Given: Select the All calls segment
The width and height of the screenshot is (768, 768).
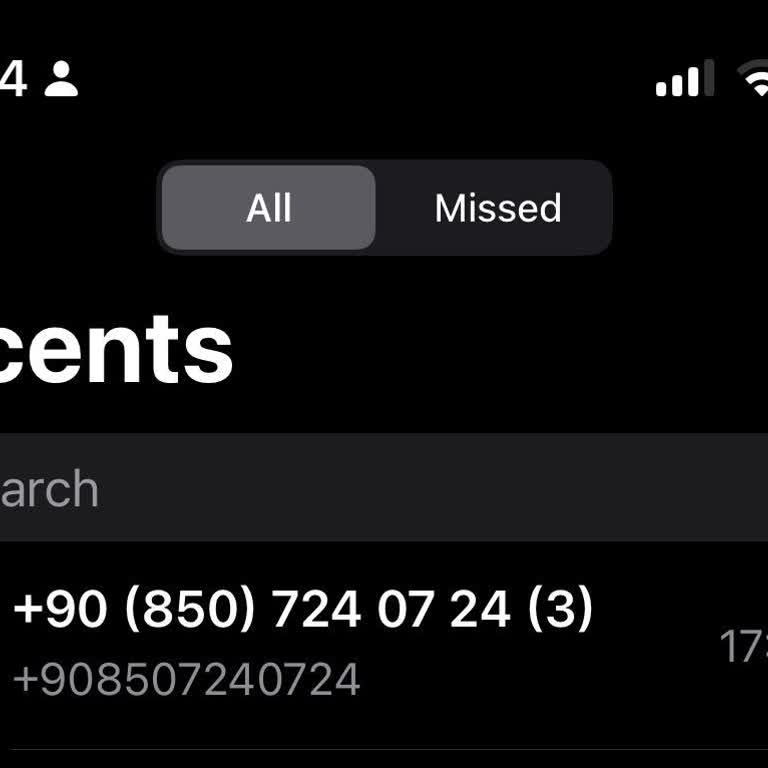Looking at the screenshot, I should (269, 208).
